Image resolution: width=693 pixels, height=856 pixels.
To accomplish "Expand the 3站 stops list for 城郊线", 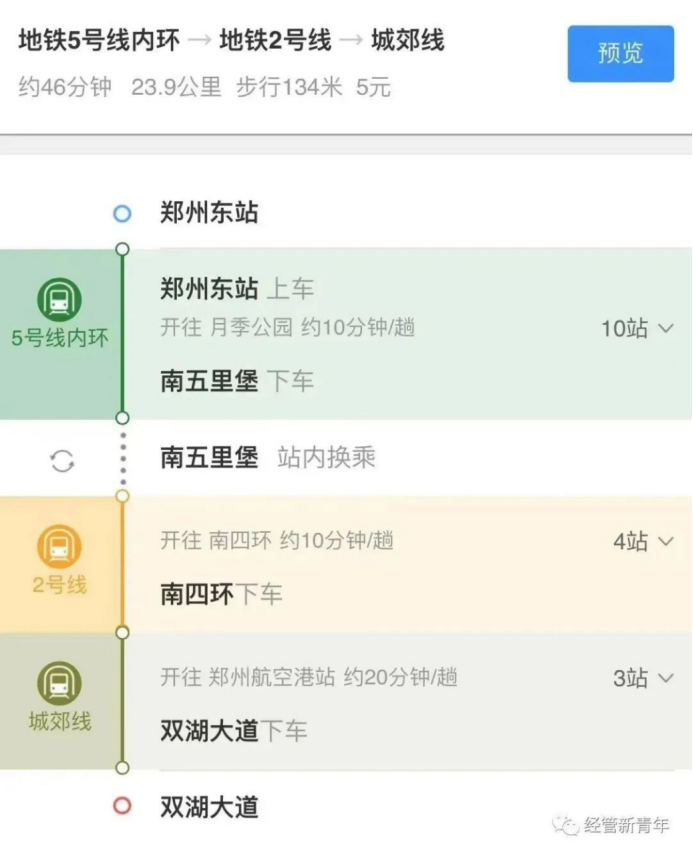I will pyautogui.click(x=643, y=679).
